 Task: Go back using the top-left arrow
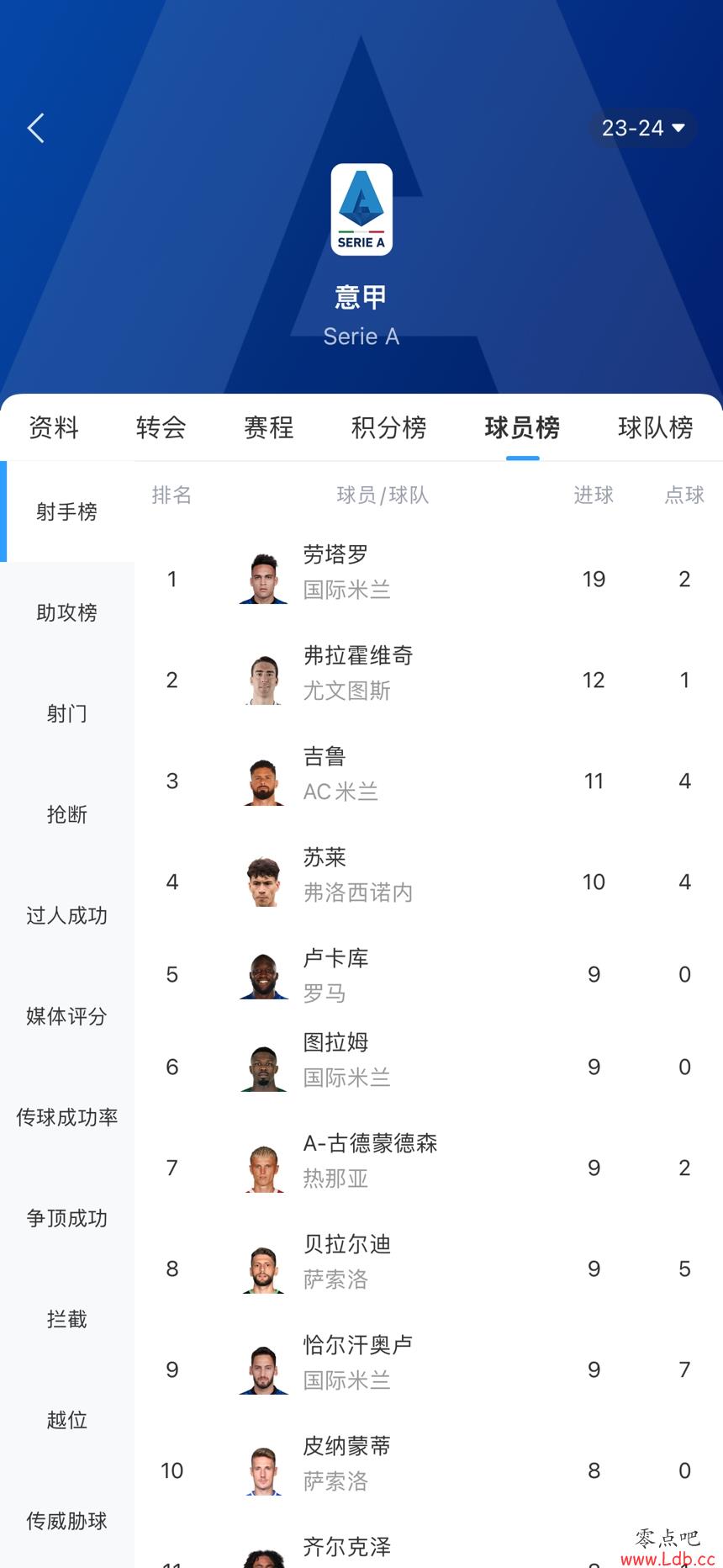pos(36,129)
